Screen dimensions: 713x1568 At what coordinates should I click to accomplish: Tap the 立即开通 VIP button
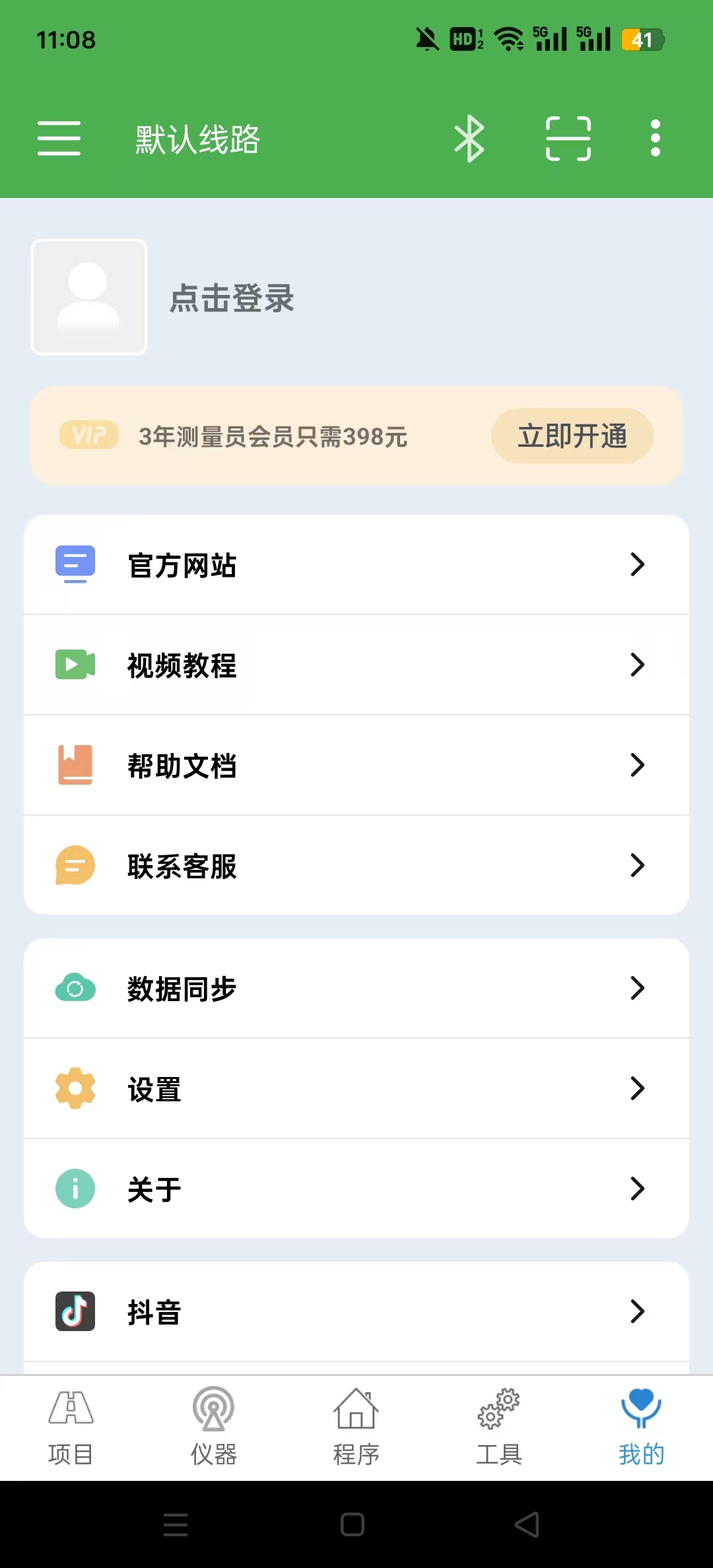[x=572, y=436]
